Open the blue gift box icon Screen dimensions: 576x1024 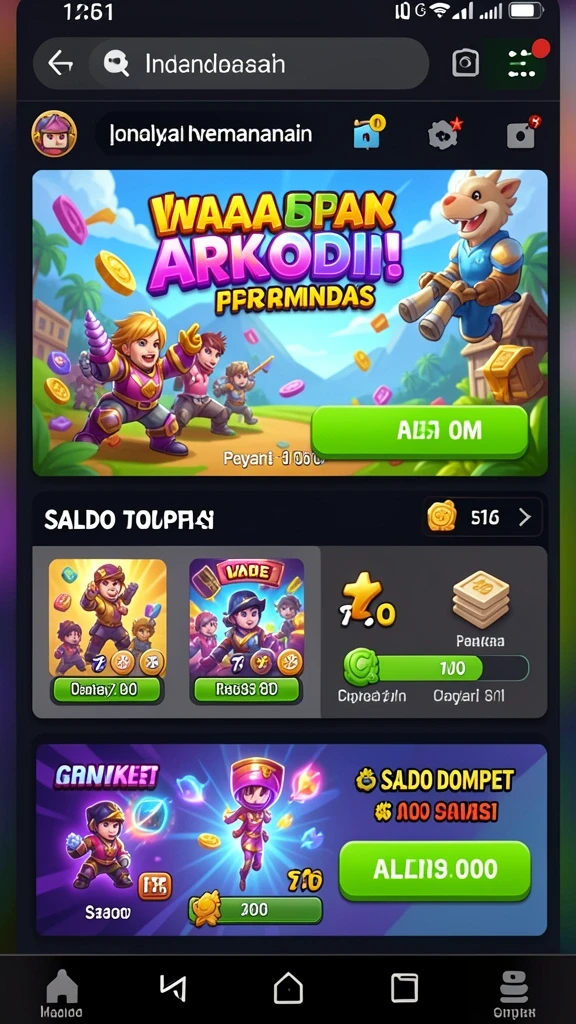pos(368,133)
